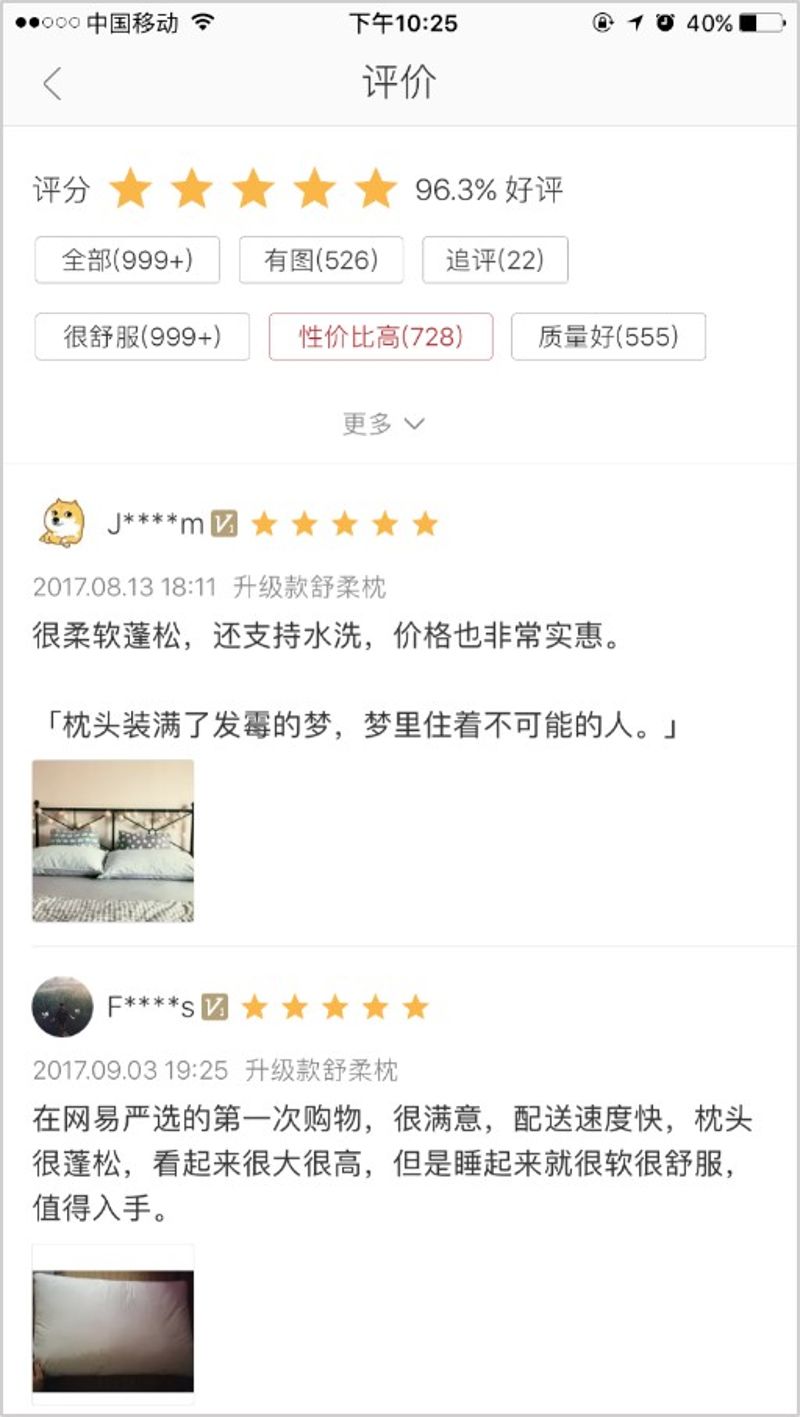Select the 性价比高(728) tag
The height and width of the screenshot is (1417, 800).
click(381, 337)
